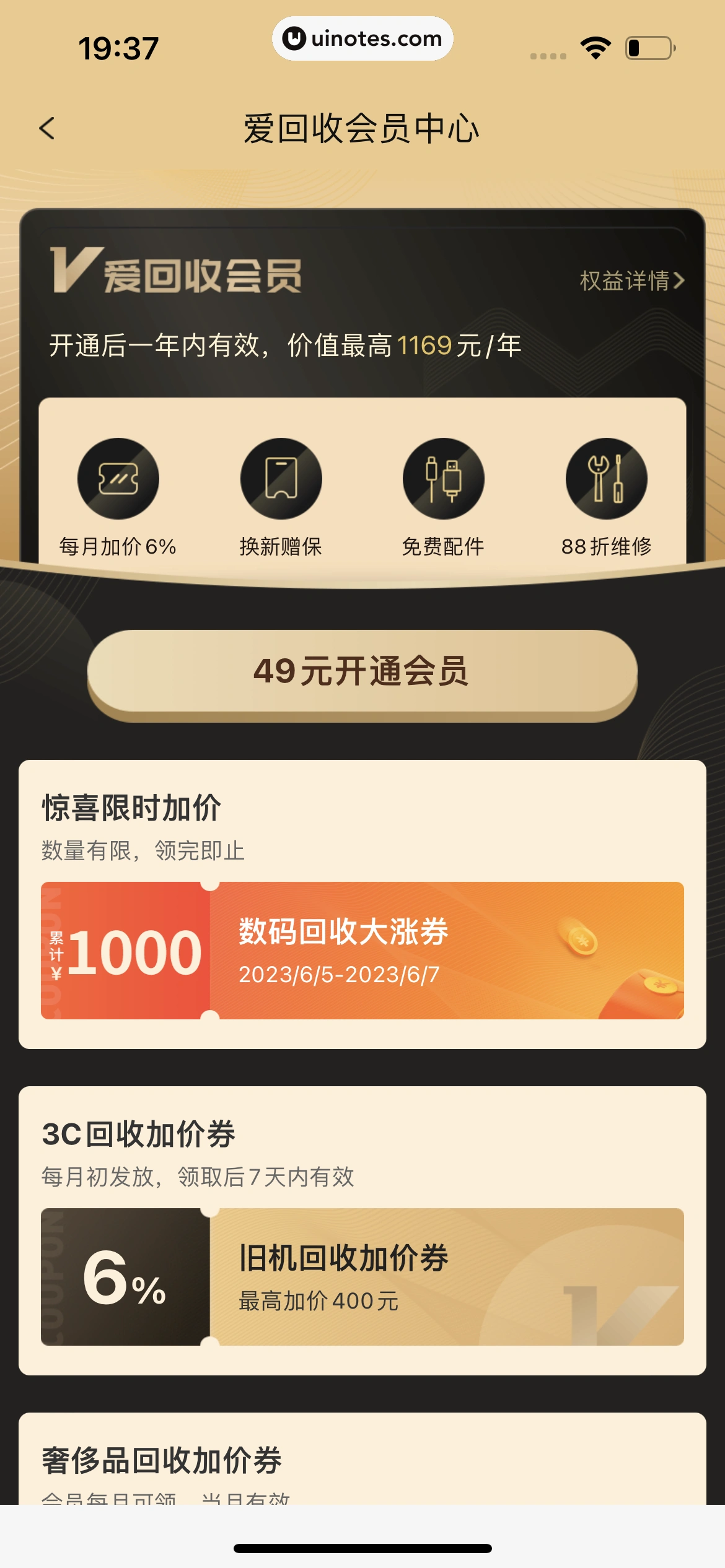Go back from 爱回收会员中心
The image size is (725, 1568).
(47, 129)
